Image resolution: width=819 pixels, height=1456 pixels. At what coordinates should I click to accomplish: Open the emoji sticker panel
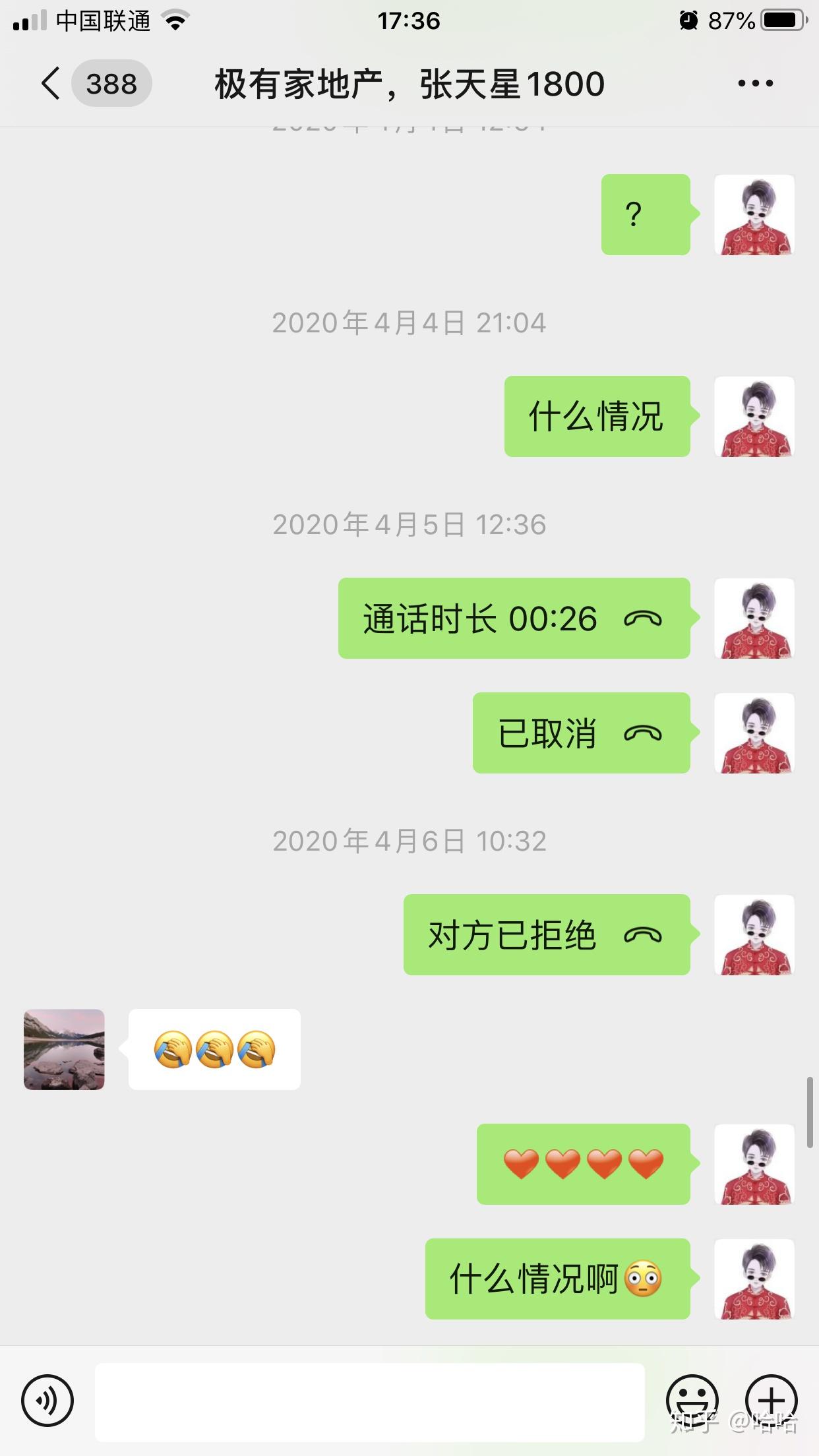coord(692,1400)
